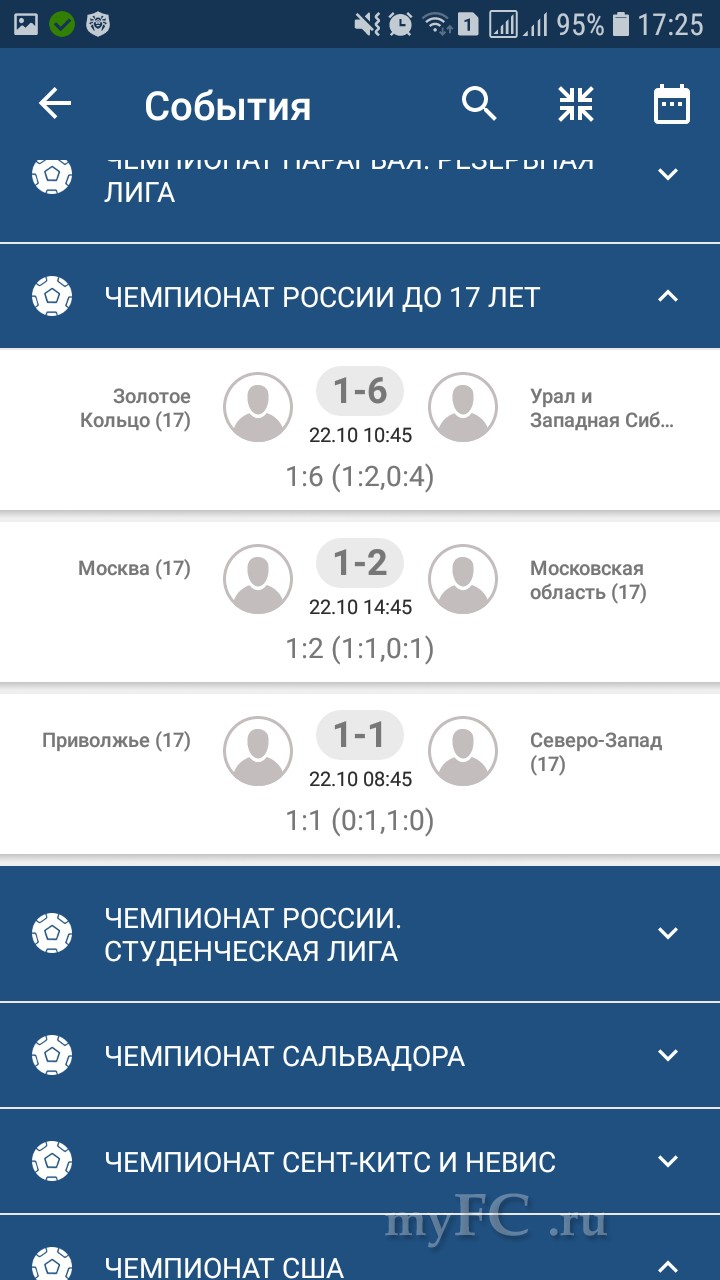Viewport: 720px width, 1280px height.
Task: Expand Чемпионат Сент-Китс и Невис
Action: (x=667, y=1161)
